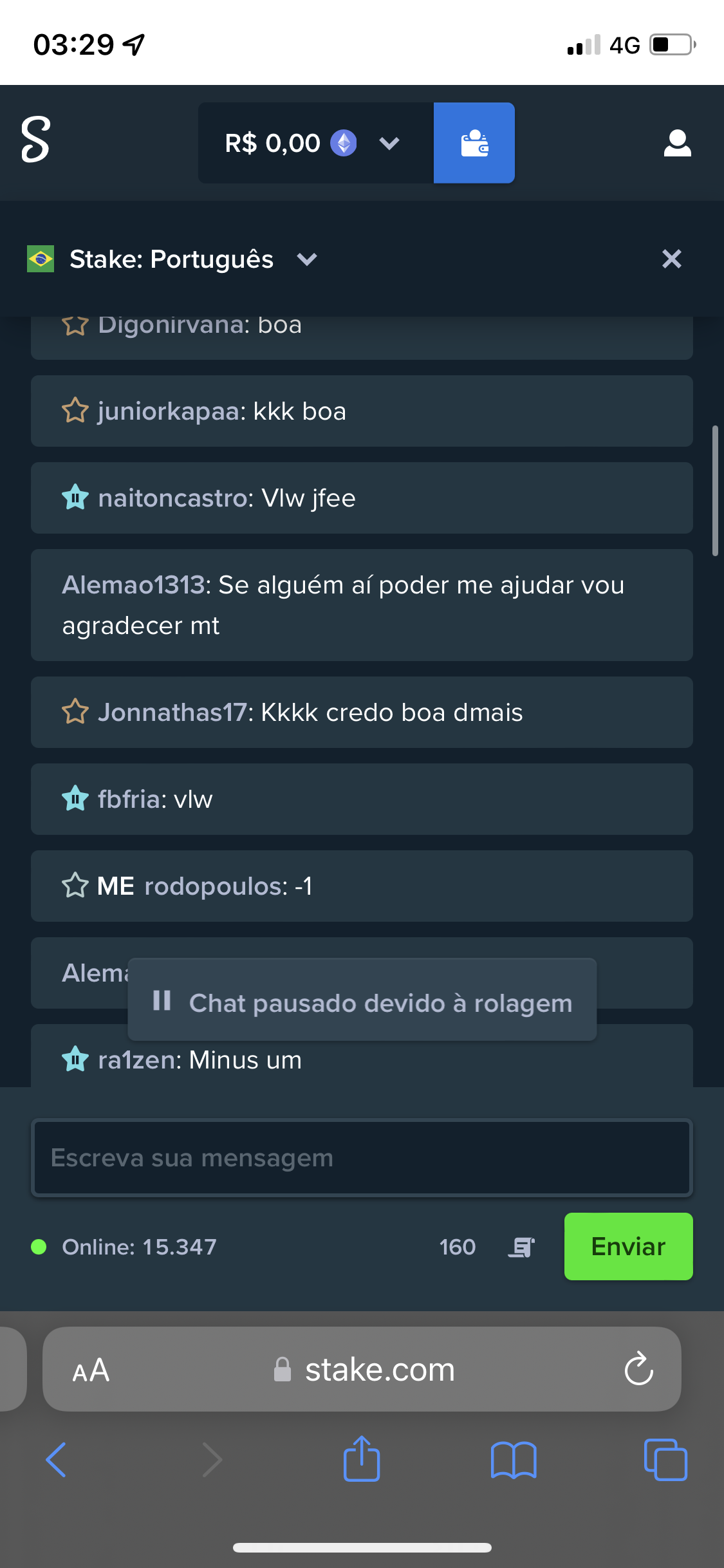
Task: Send message with Enviar button
Action: pyautogui.click(x=628, y=1246)
